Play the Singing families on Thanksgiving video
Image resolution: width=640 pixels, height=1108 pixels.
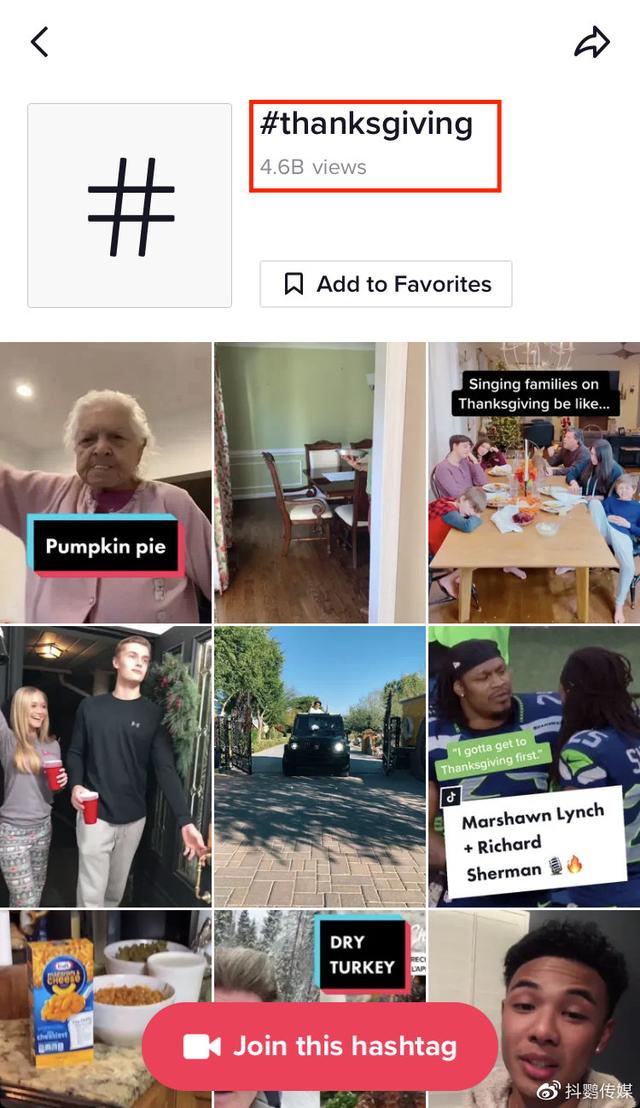pyautogui.click(x=534, y=482)
